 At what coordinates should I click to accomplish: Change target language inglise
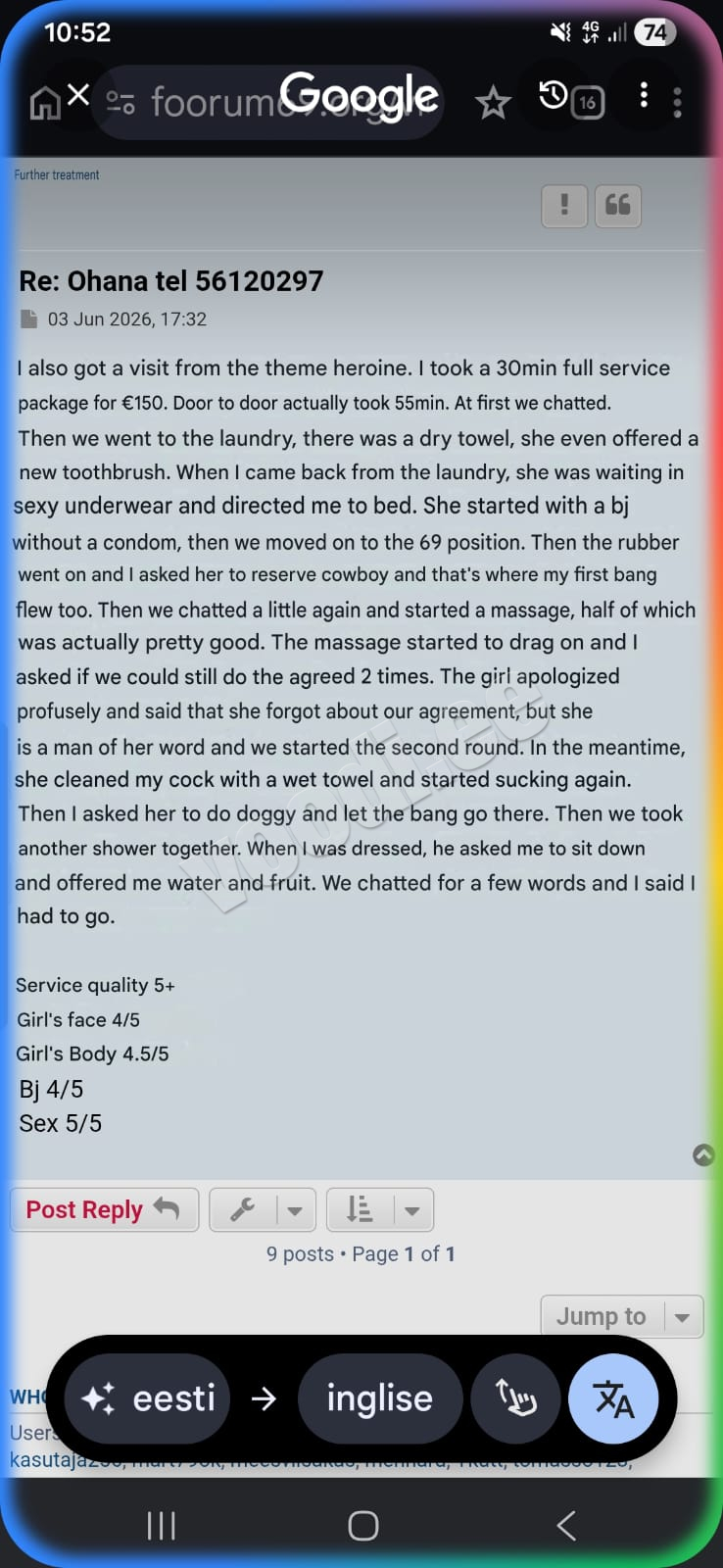coord(379,1398)
